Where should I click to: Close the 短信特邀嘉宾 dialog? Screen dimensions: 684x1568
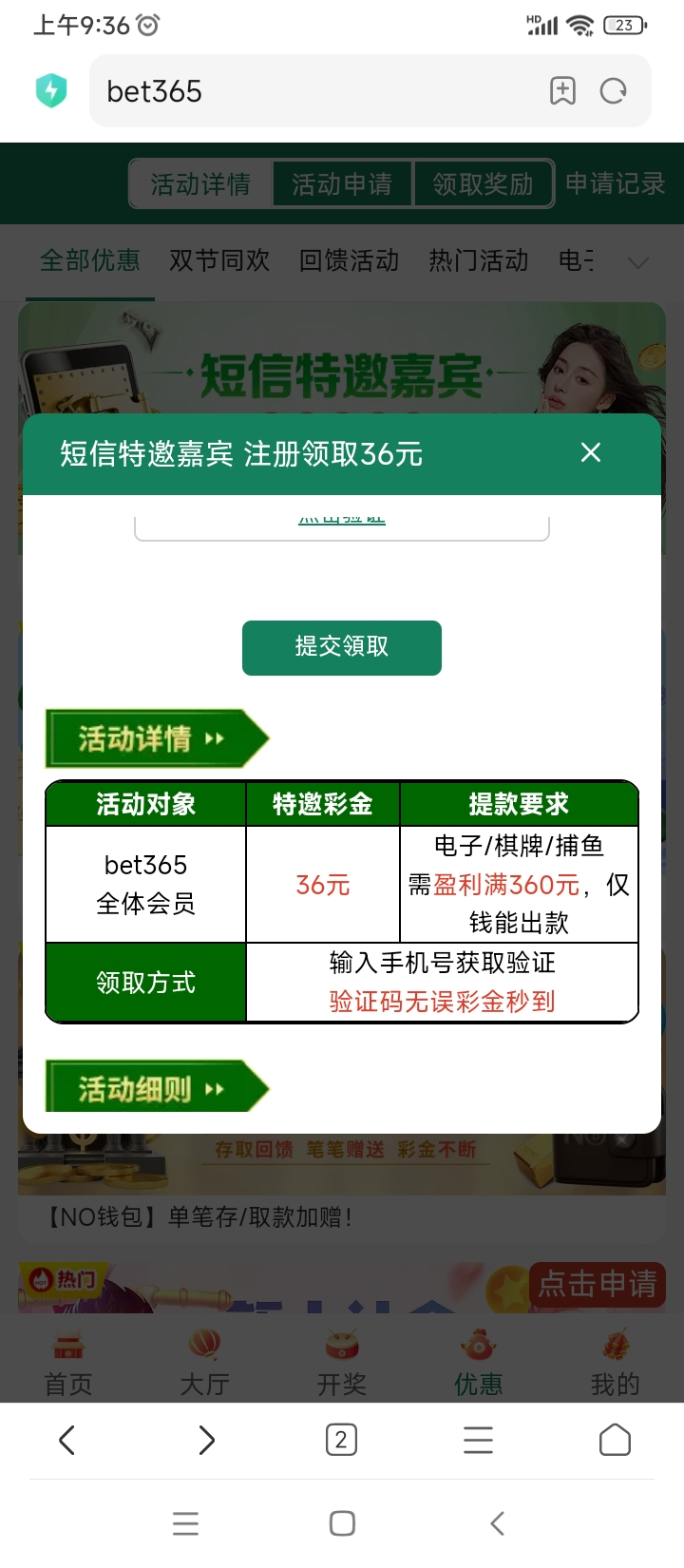tap(591, 453)
